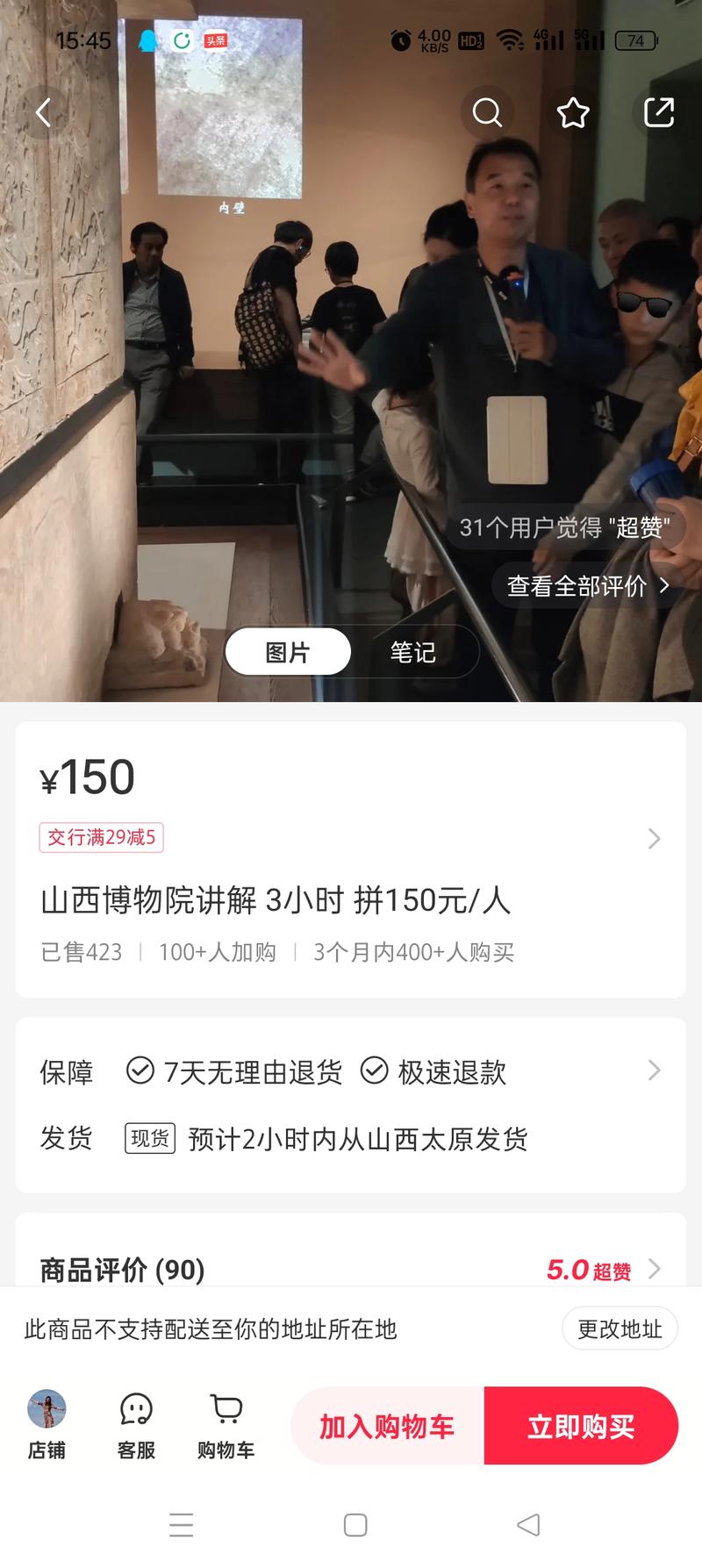Open the system recent apps menu
This screenshot has width=702, height=1568.
[182, 1525]
